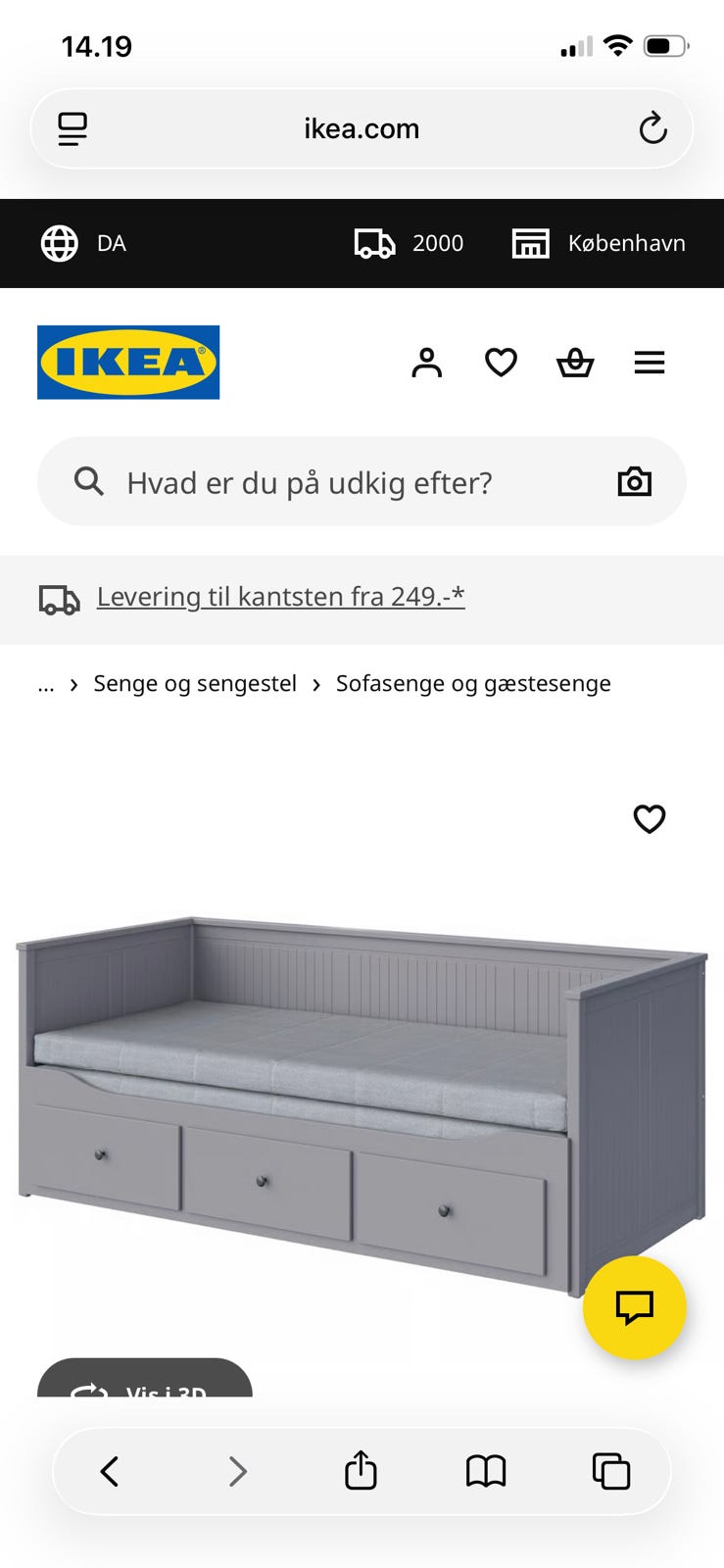Open Sofasenge og gæstesenge breadcrumb
This screenshot has width=724, height=1568.
click(x=473, y=683)
